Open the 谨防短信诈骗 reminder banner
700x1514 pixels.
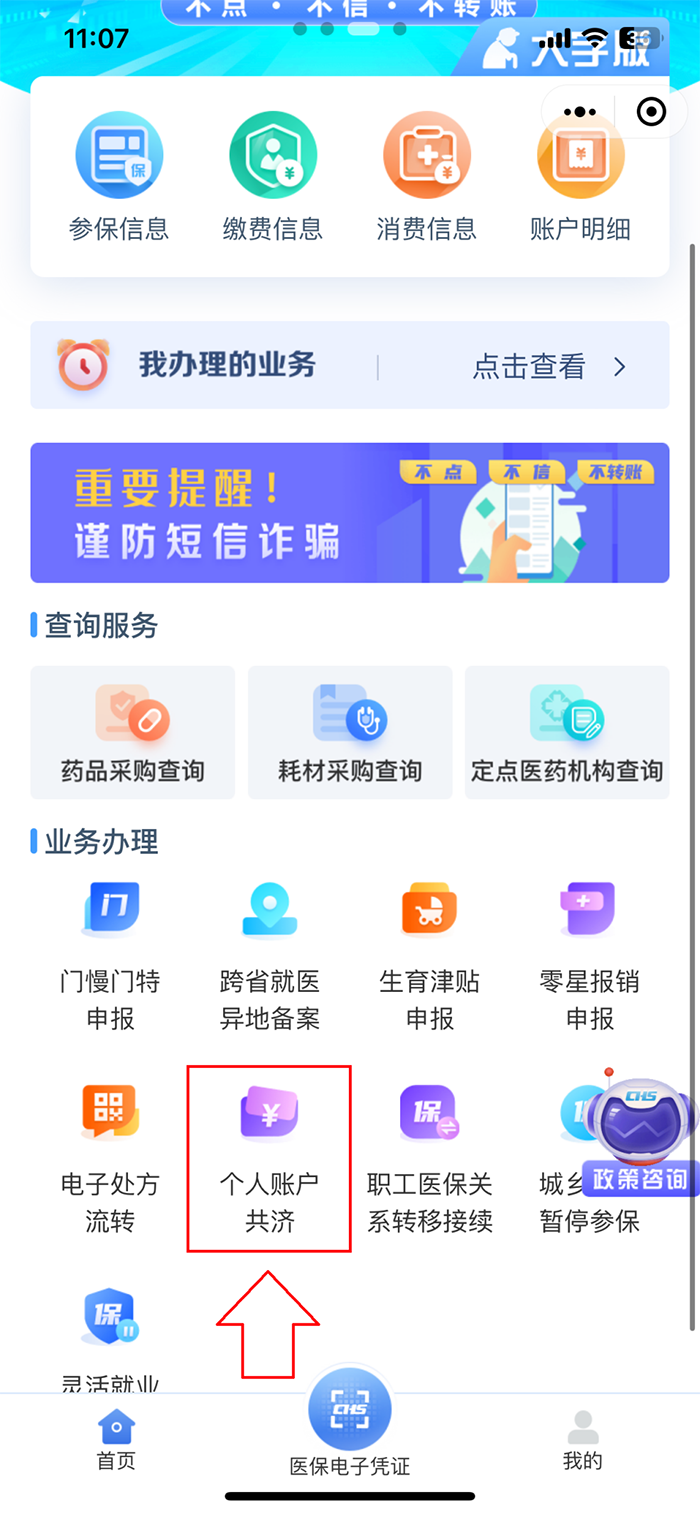[x=349, y=512]
